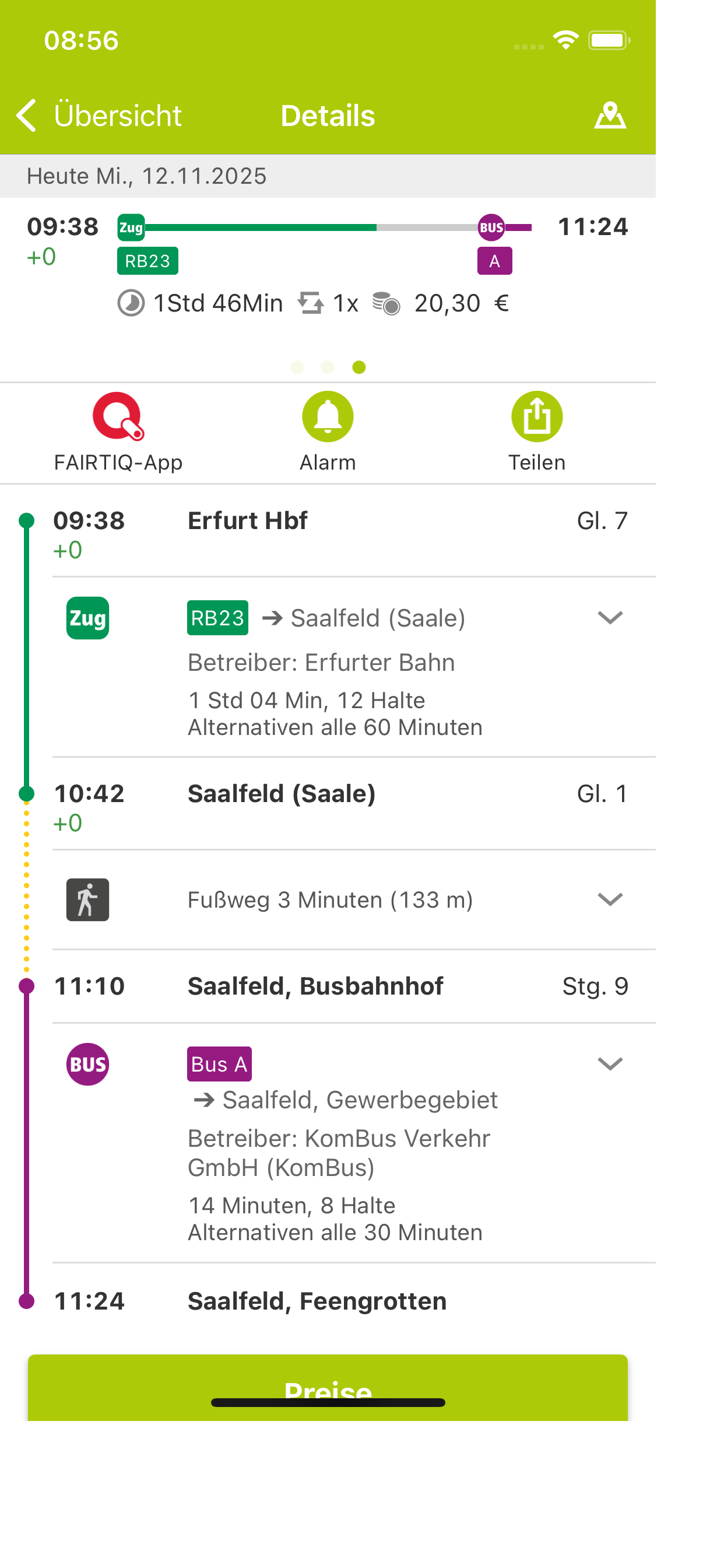This screenshot has width=724, height=1568.
Task: Click the coins price icon
Action: (x=386, y=303)
